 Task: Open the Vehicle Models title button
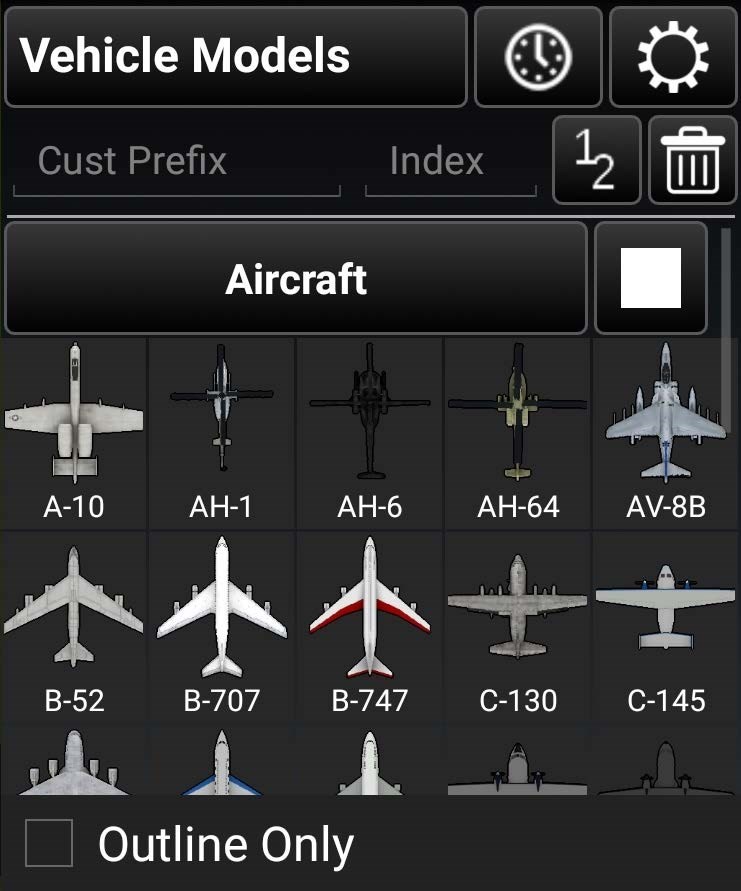(x=236, y=57)
